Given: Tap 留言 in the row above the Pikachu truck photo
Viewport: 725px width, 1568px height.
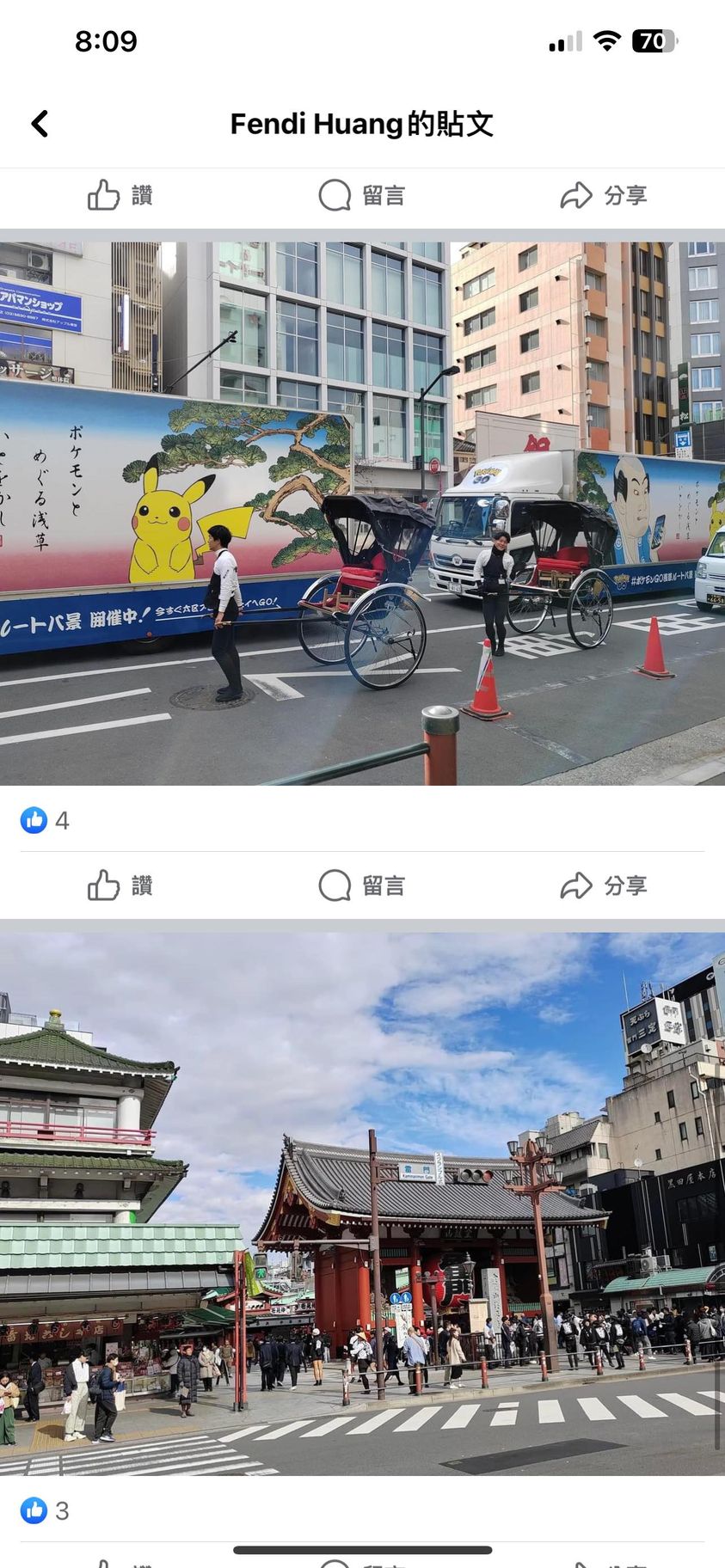Looking at the screenshot, I should pyautogui.click(x=361, y=196).
